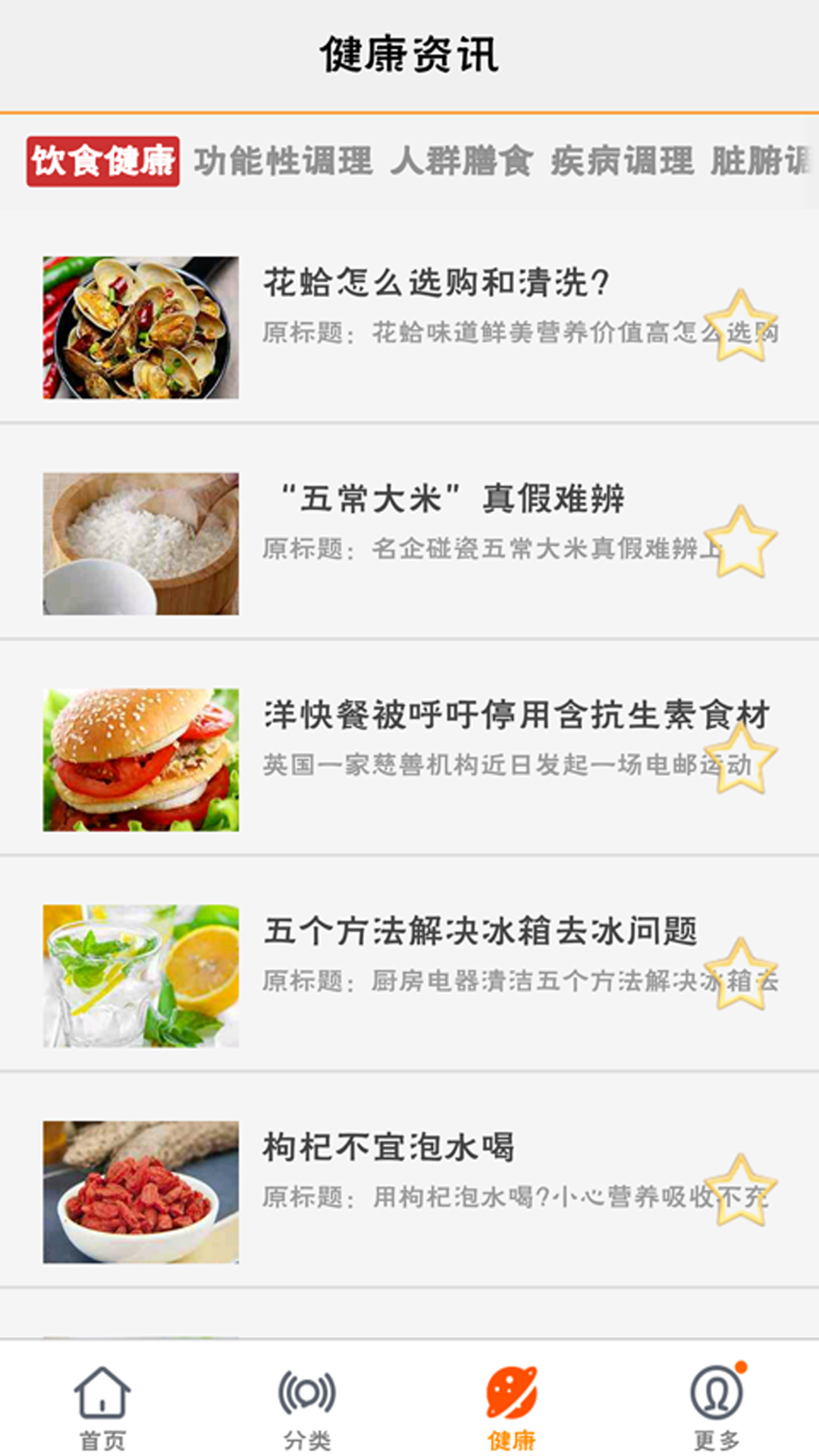Open the article 花蛤怎么选购和清洗？
Viewport: 819px width, 1456px height.
click(436, 284)
